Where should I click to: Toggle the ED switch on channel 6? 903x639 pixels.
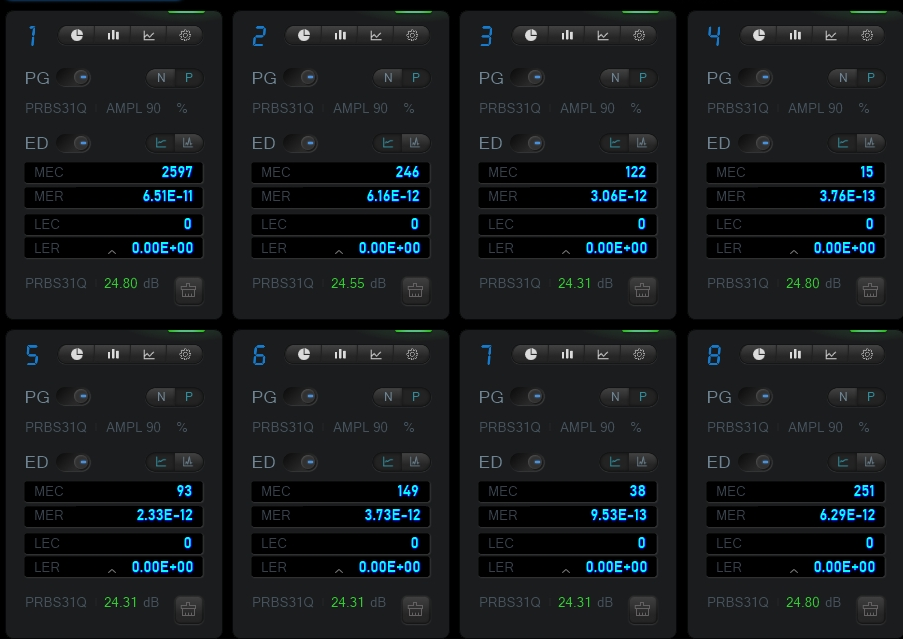click(300, 462)
